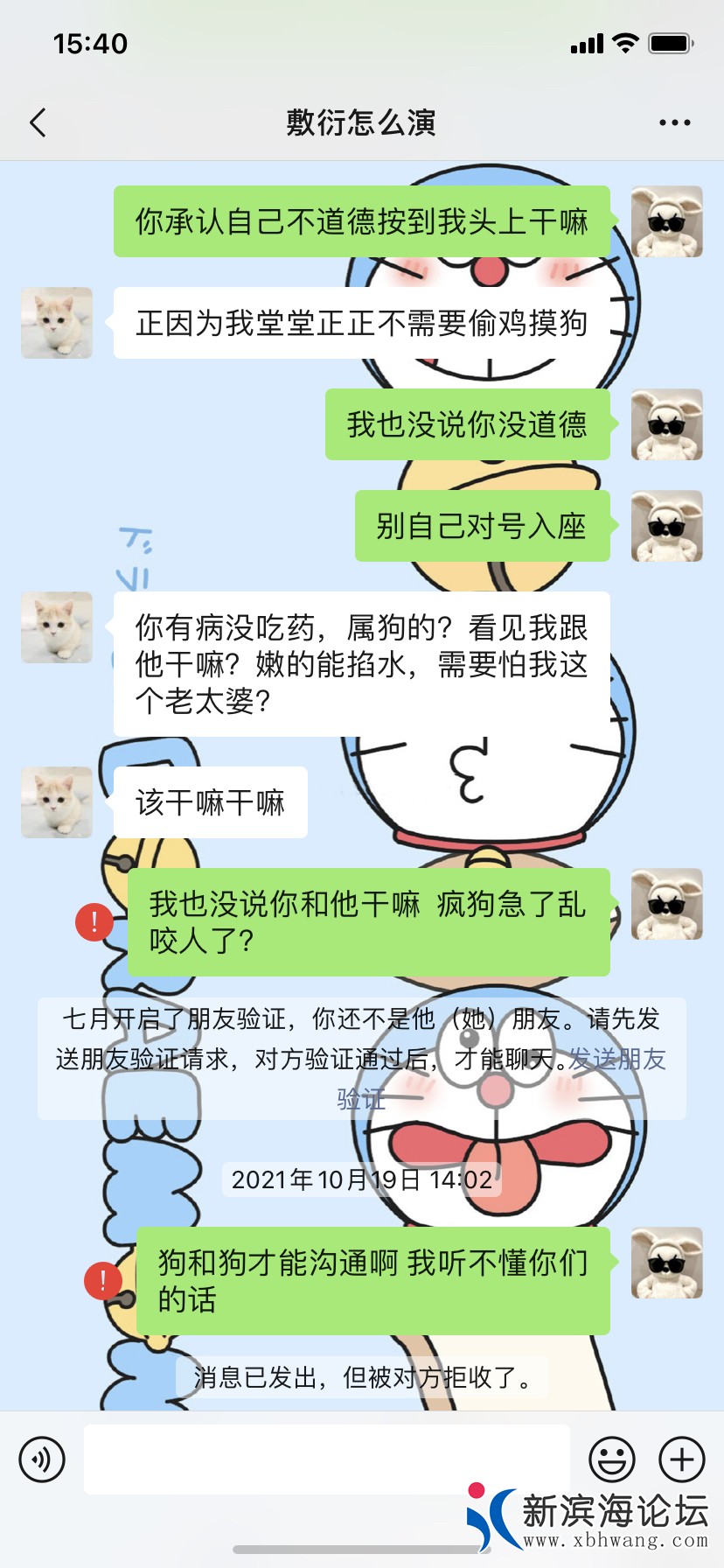The image size is (724, 1568).
Task: Open rabbit avatar beside 别自己对号入座
Action: pos(666,526)
